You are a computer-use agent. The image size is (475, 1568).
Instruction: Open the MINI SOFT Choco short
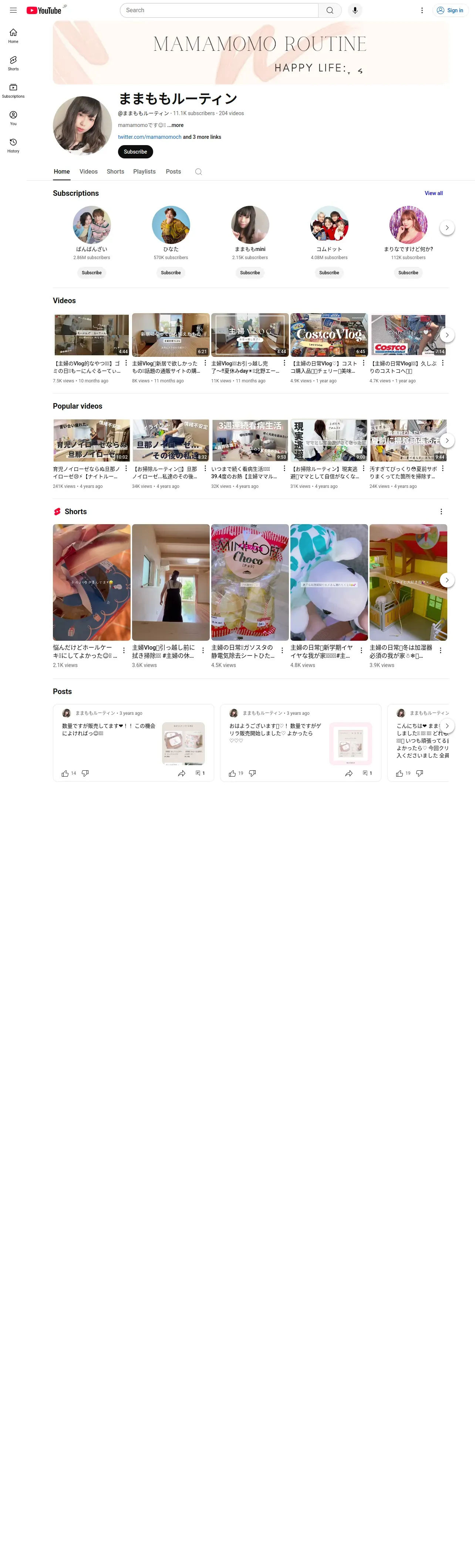click(250, 582)
